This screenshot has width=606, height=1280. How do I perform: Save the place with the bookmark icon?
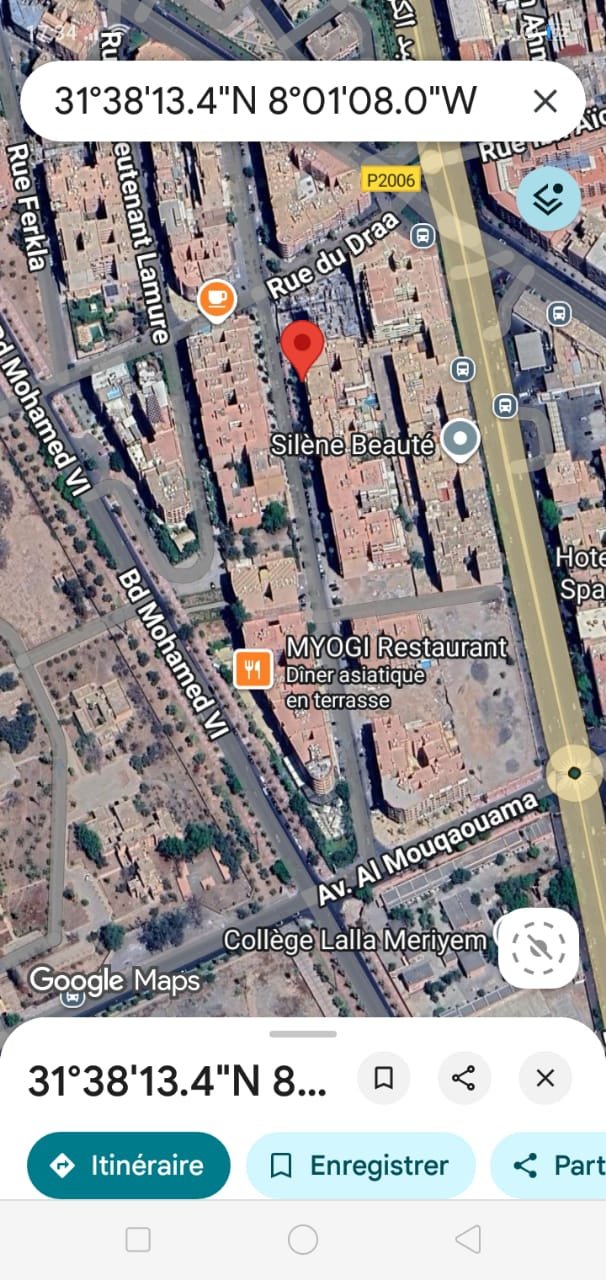(384, 1078)
